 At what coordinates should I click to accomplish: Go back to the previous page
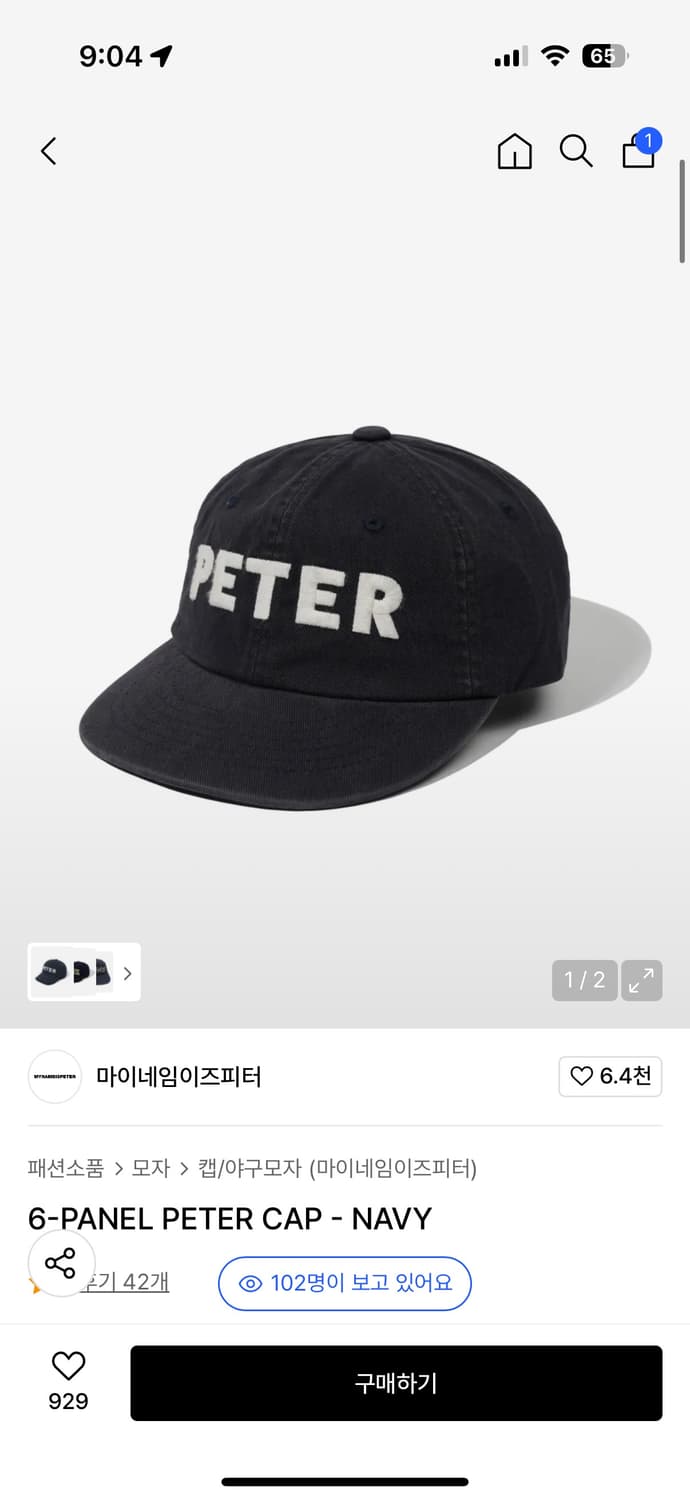click(48, 151)
